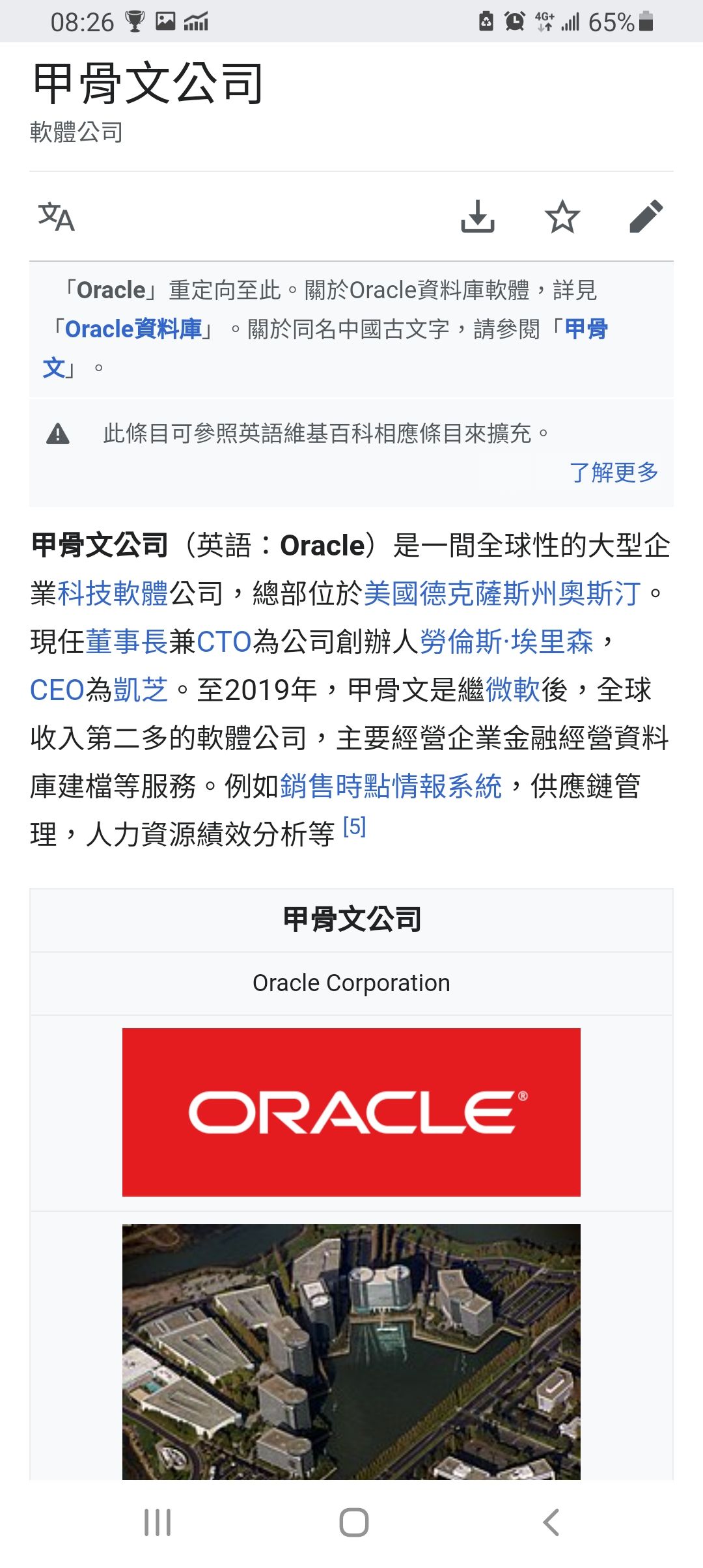Open the language switcher icon
Image resolution: width=703 pixels, height=1568 pixels.
coord(56,217)
